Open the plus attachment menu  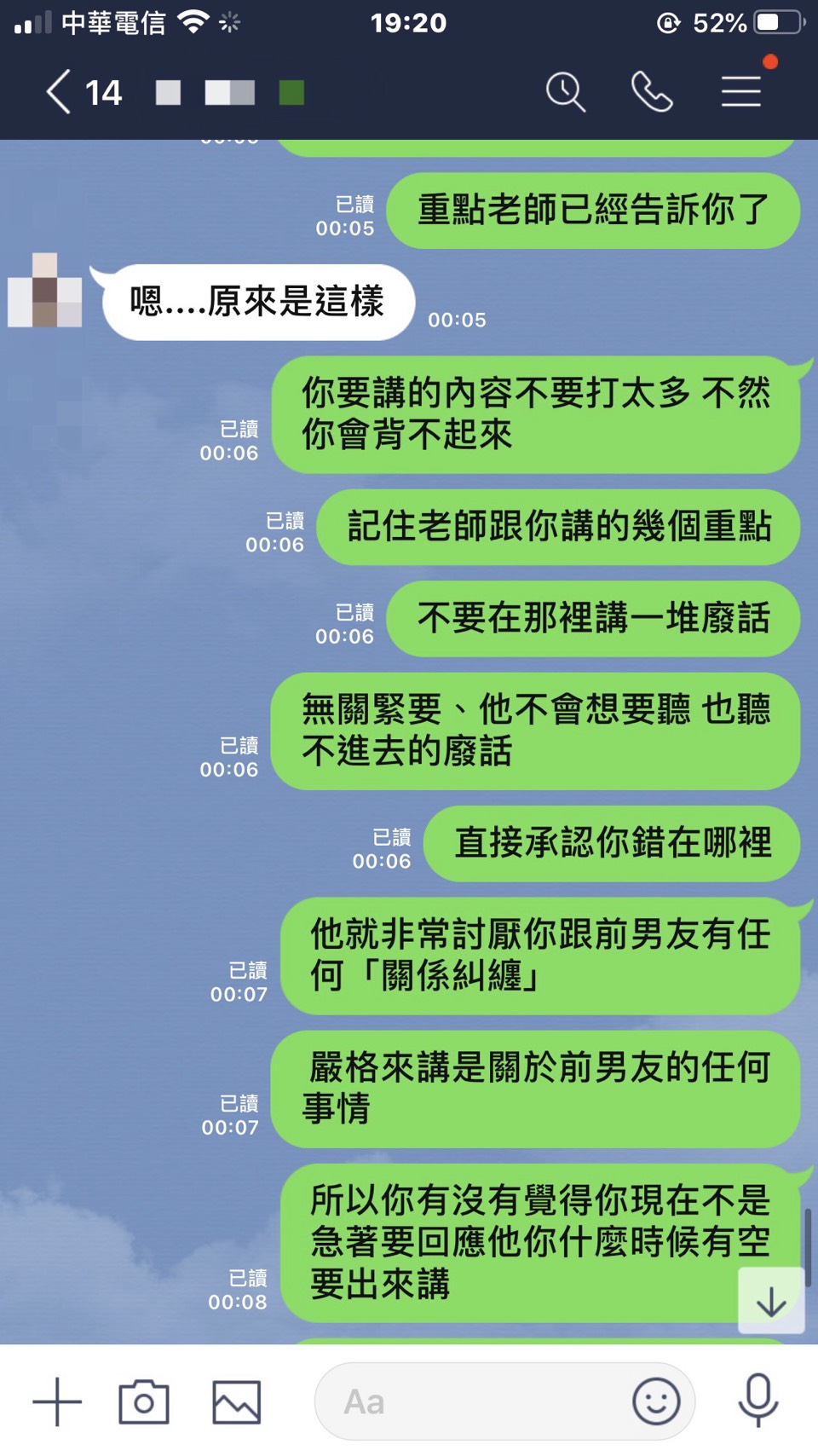[x=57, y=1402]
